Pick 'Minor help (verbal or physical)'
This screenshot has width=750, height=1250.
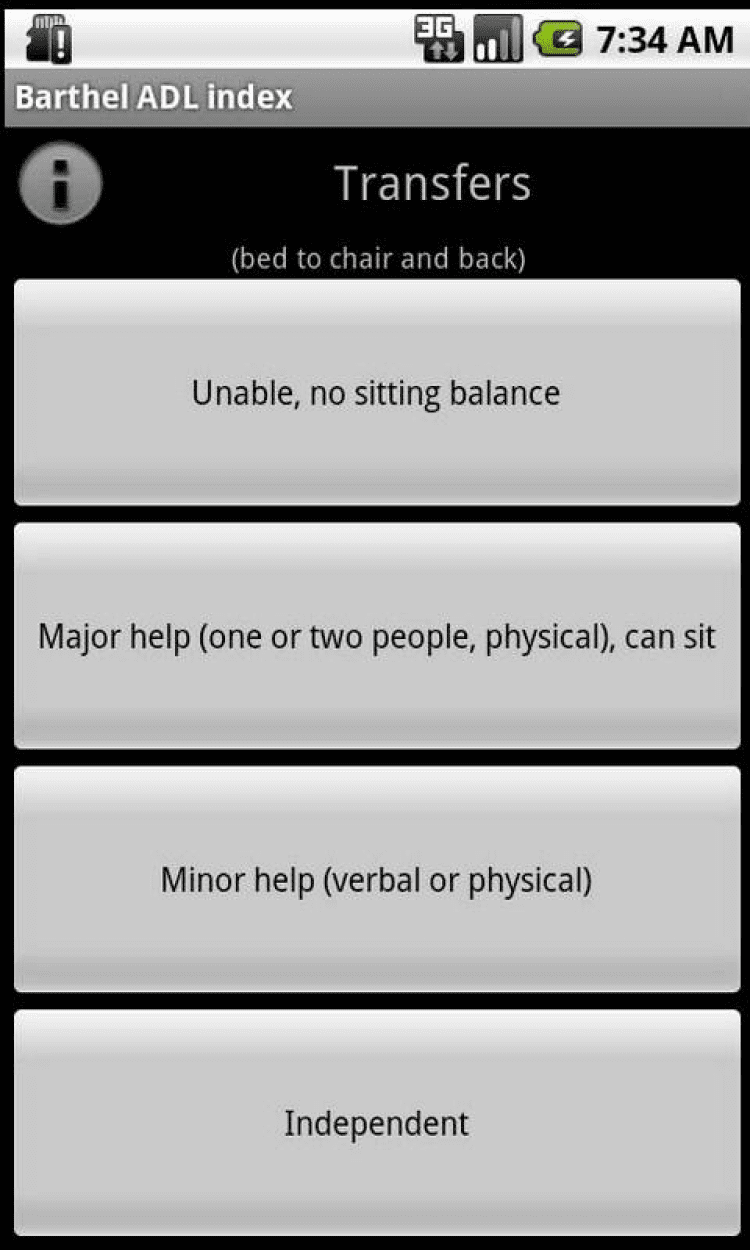[x=376, y=879]
